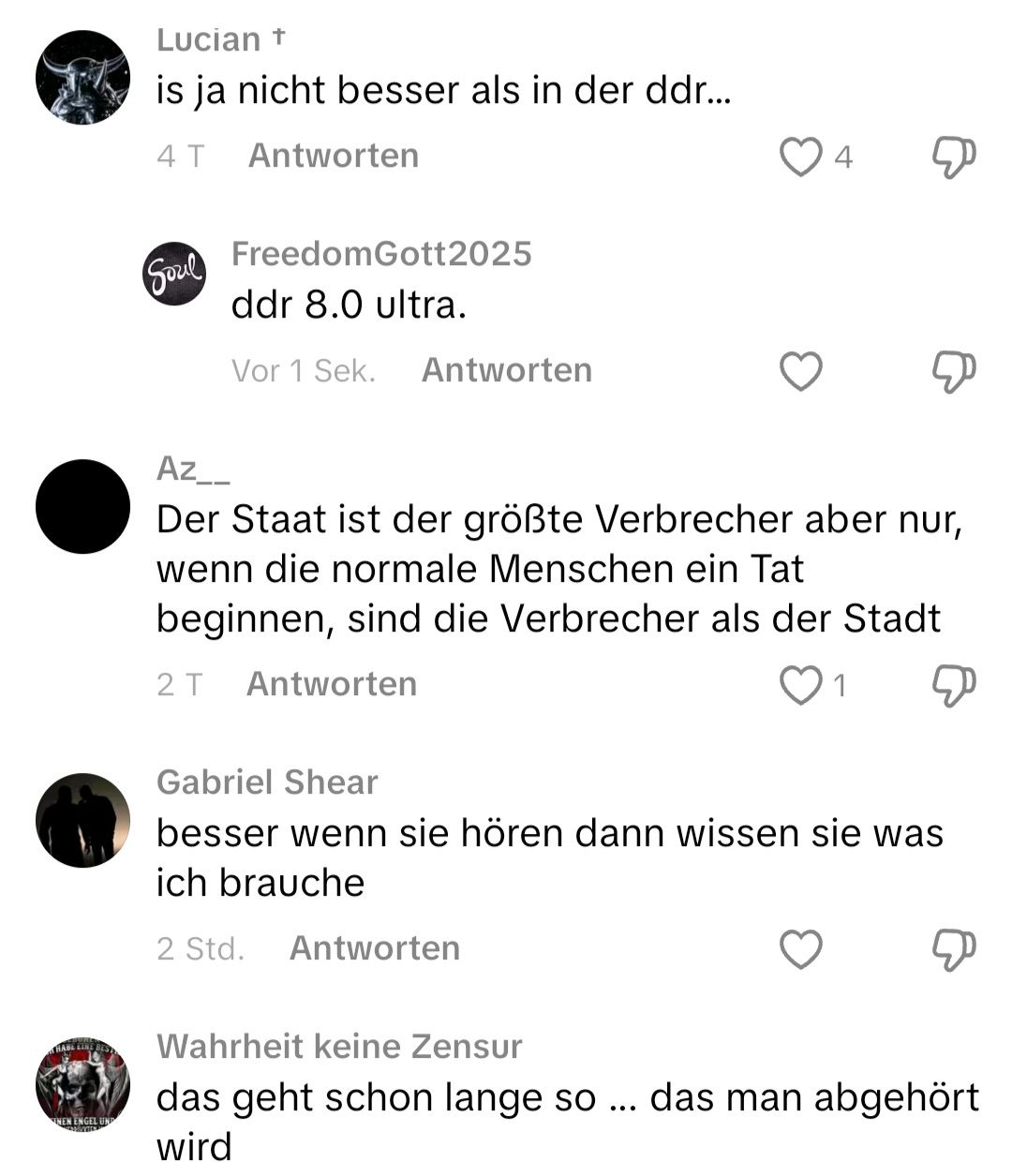
Task: Like Lucian's comment about the DDR
Action: point(801,156)
